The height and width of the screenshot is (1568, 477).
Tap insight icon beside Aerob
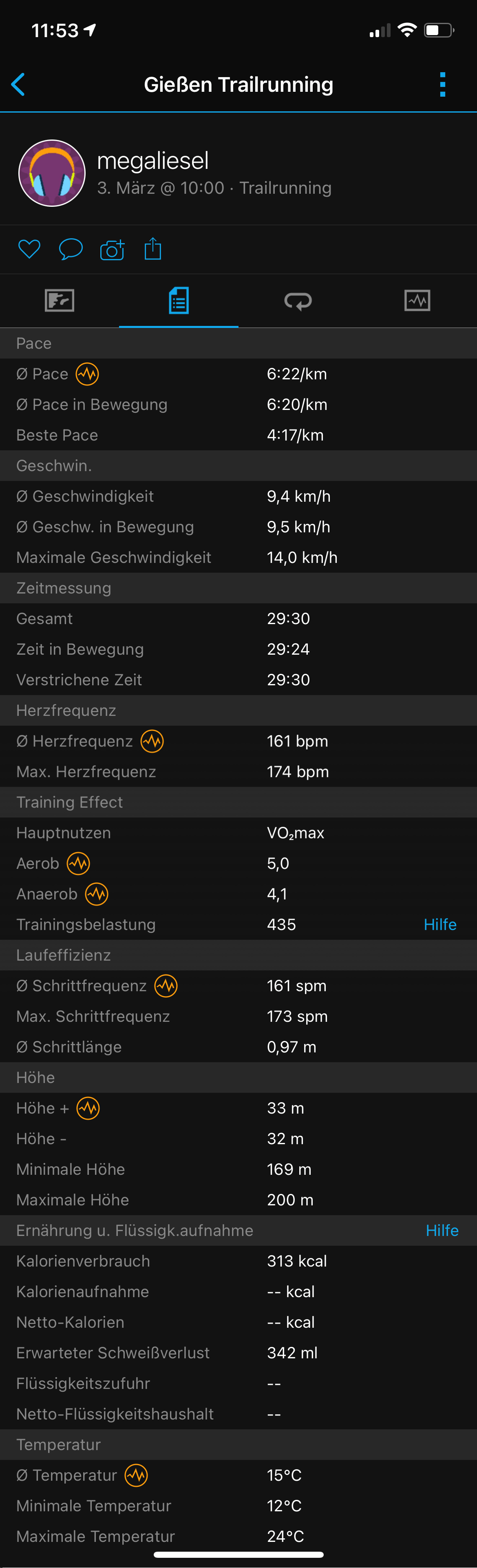tap(79, 863)
